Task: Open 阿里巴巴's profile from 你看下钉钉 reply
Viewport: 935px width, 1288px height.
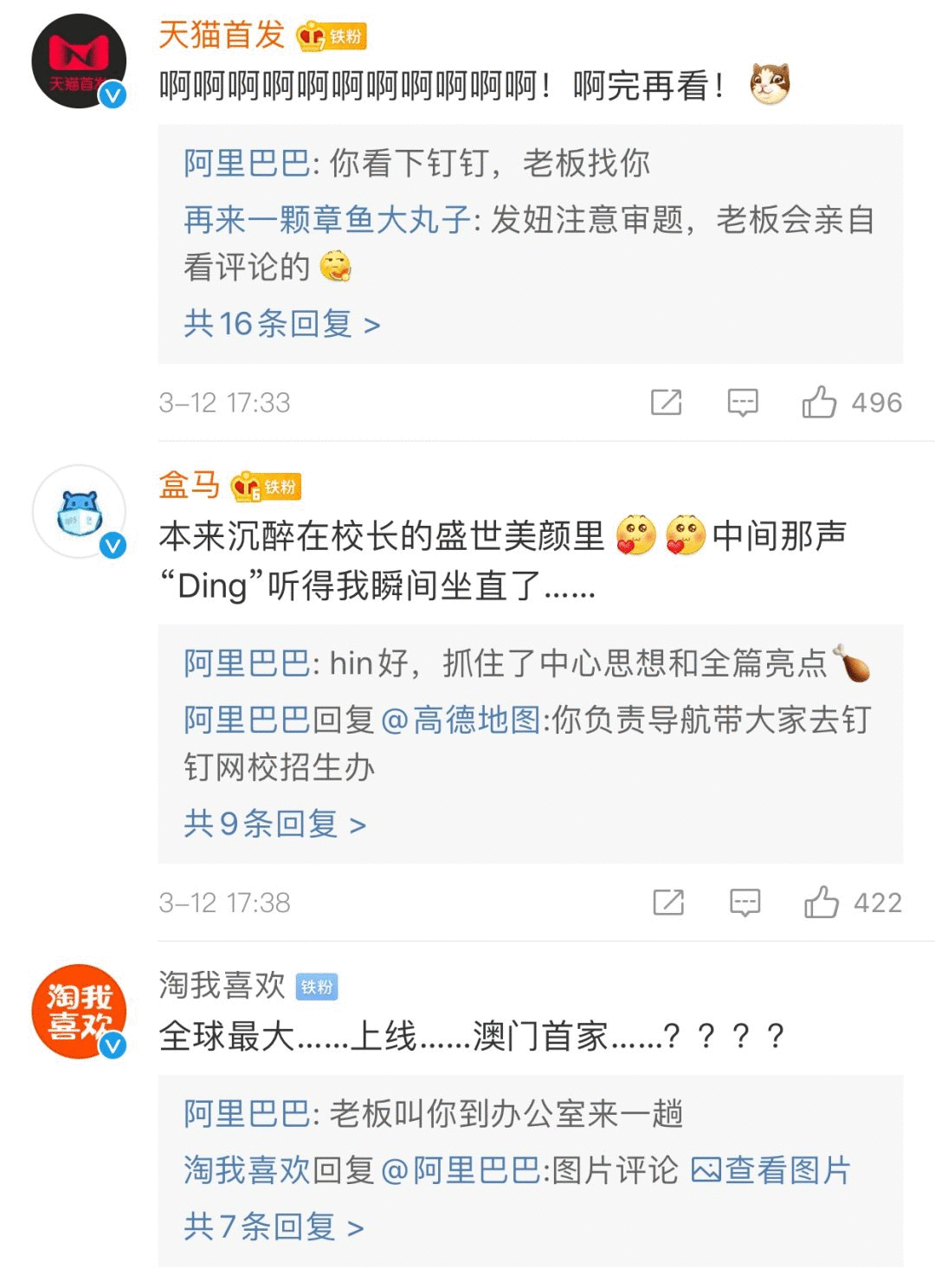Action: tap(247, 163)
